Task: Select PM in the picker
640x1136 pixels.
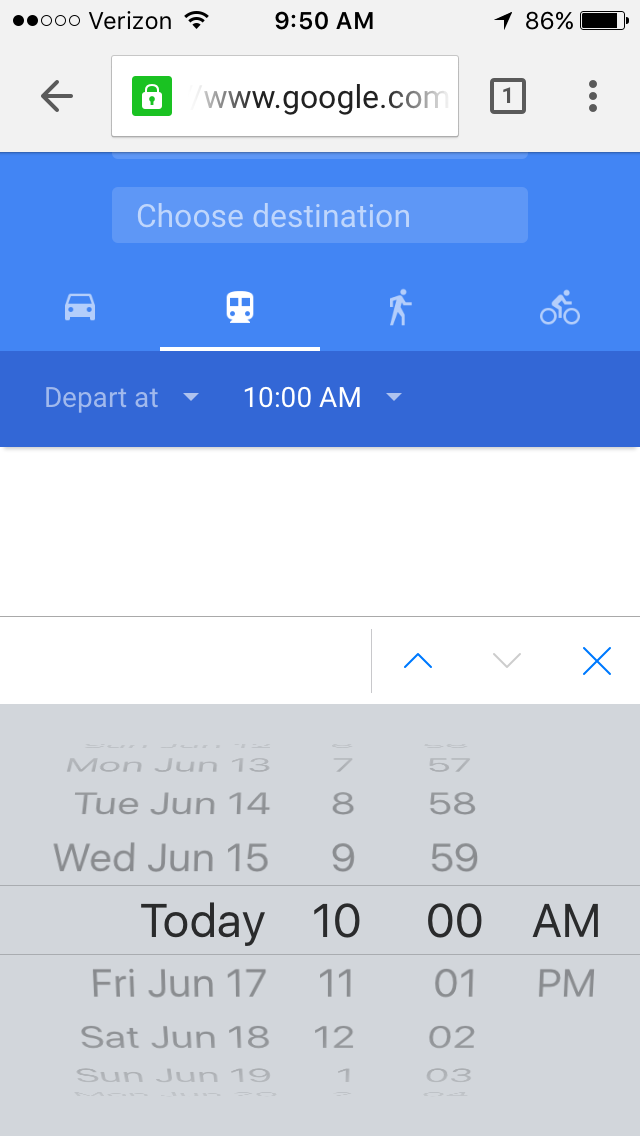Action: tap(566, 984)
